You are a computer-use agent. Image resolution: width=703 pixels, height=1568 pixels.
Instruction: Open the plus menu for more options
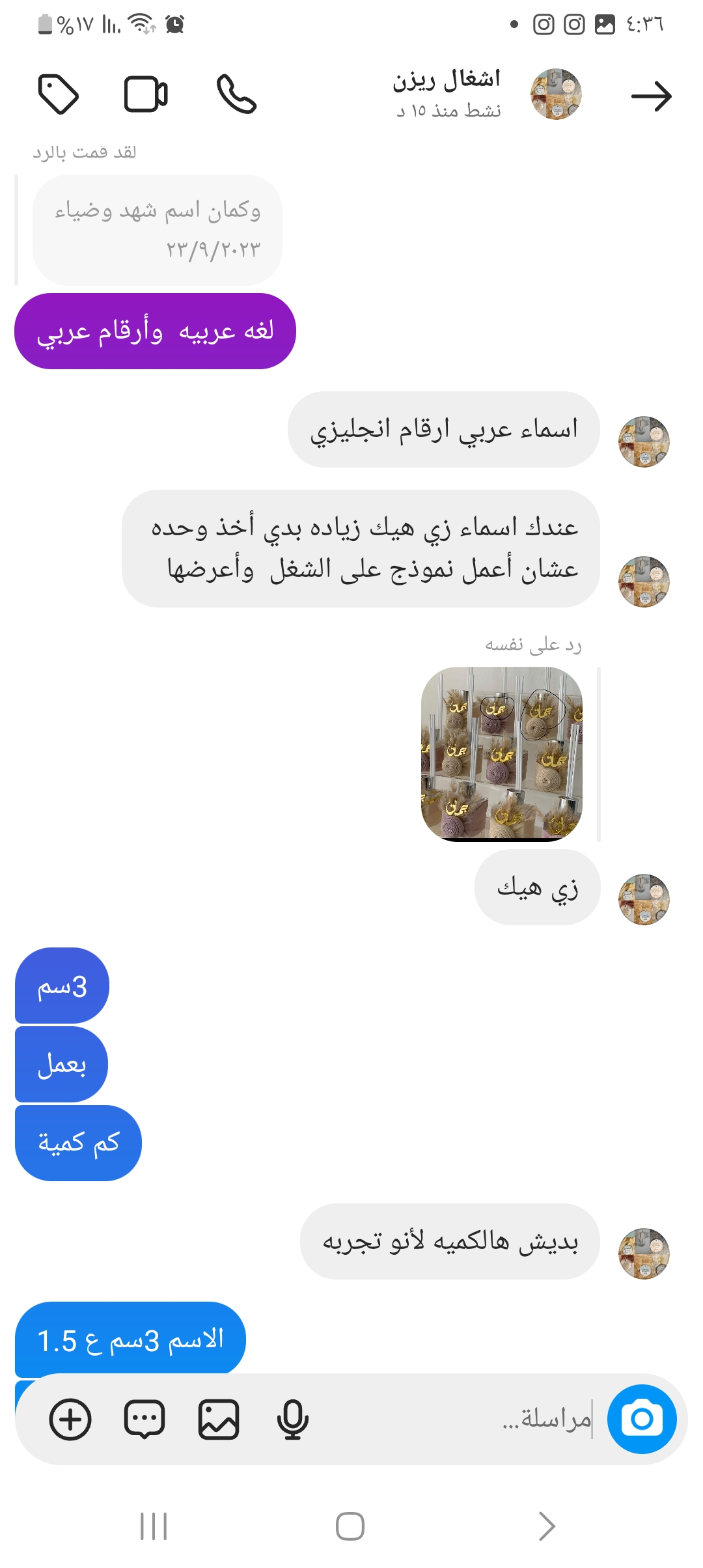70,1419
